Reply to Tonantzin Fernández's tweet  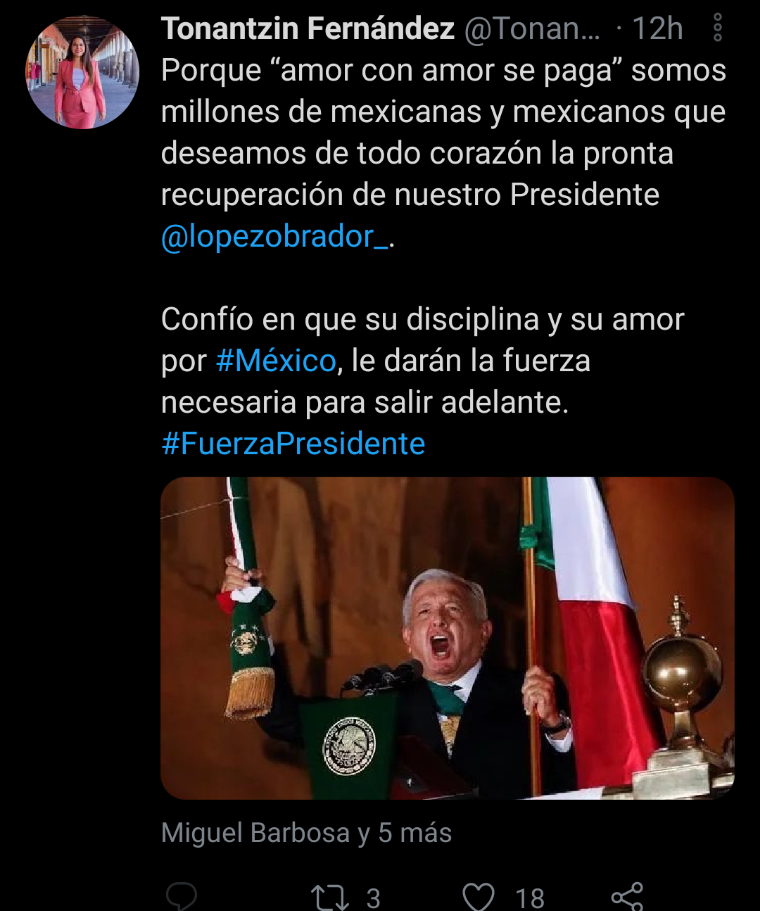point(182,896)
